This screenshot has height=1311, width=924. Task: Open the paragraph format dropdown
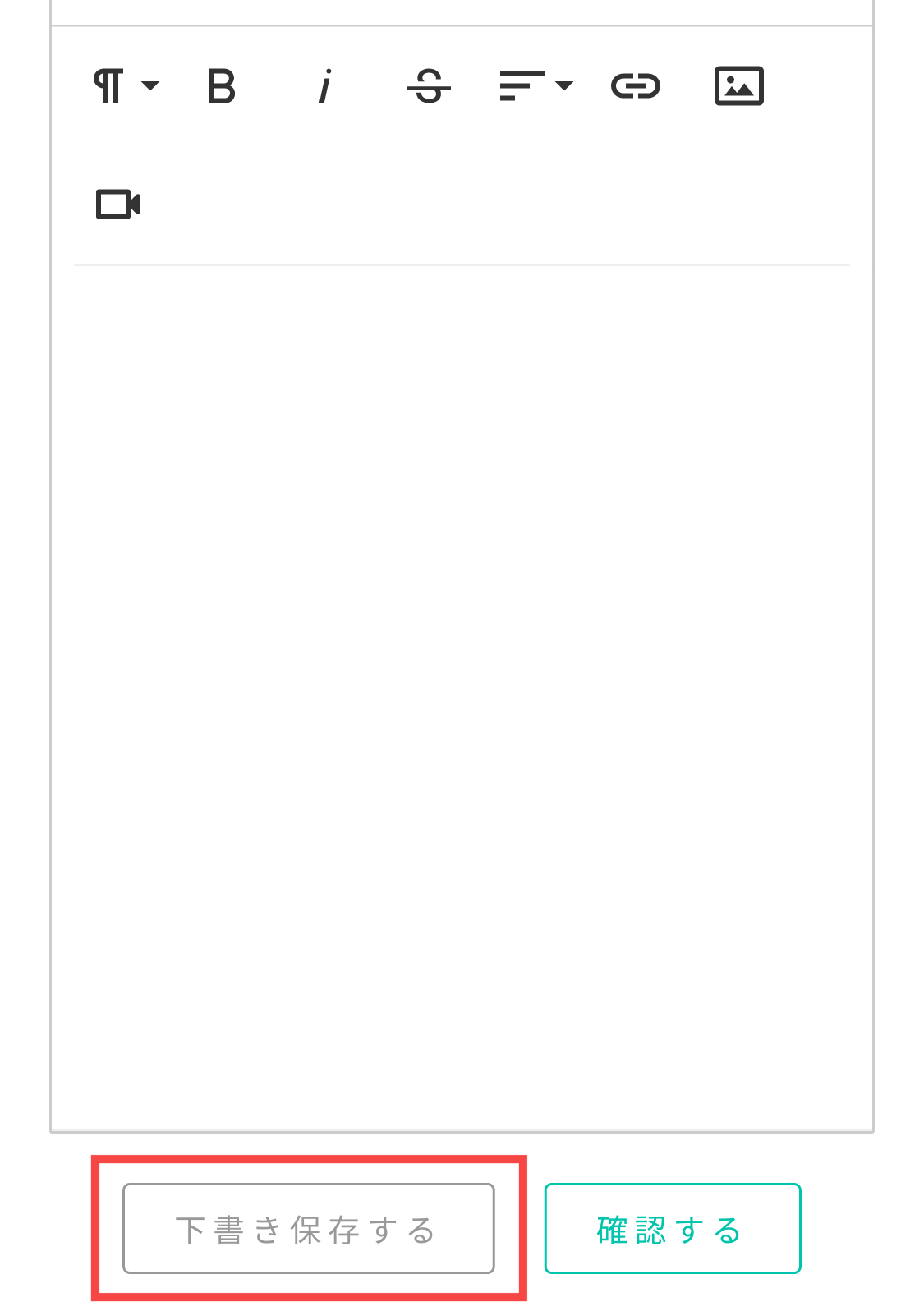[125, 86]
